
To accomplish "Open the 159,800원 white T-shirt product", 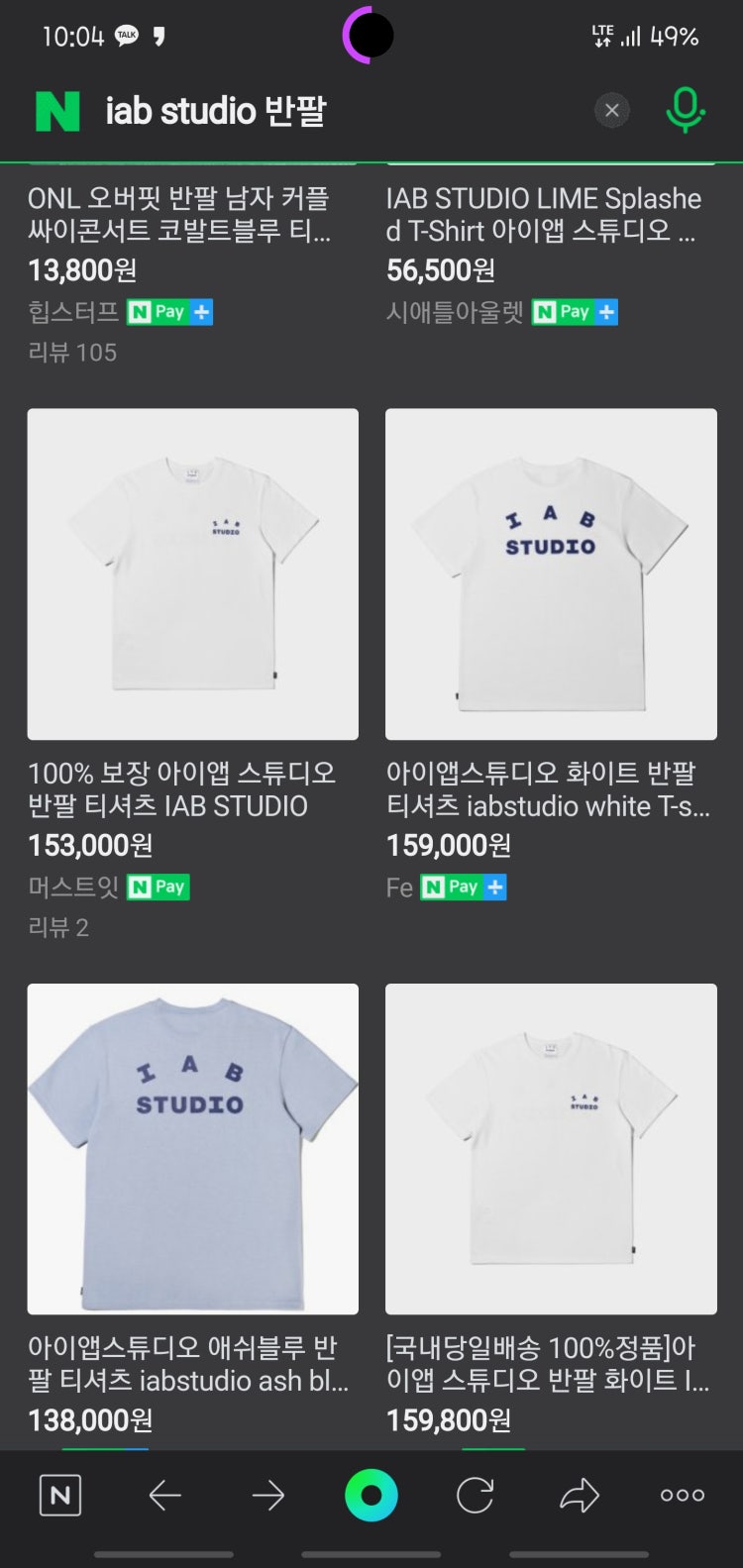I will point(551,1148).
